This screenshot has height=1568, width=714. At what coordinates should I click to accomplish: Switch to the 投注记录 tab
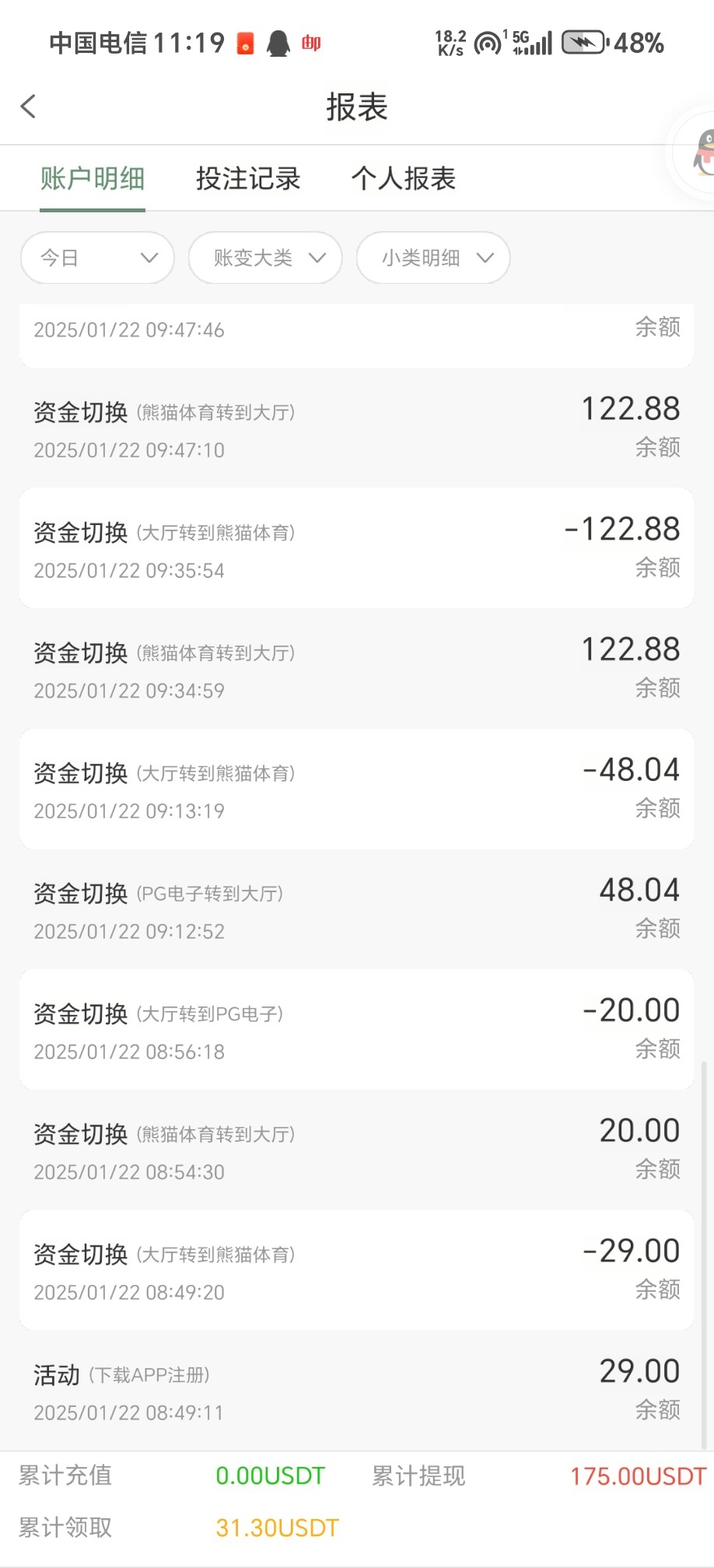[x=248, y=179]
